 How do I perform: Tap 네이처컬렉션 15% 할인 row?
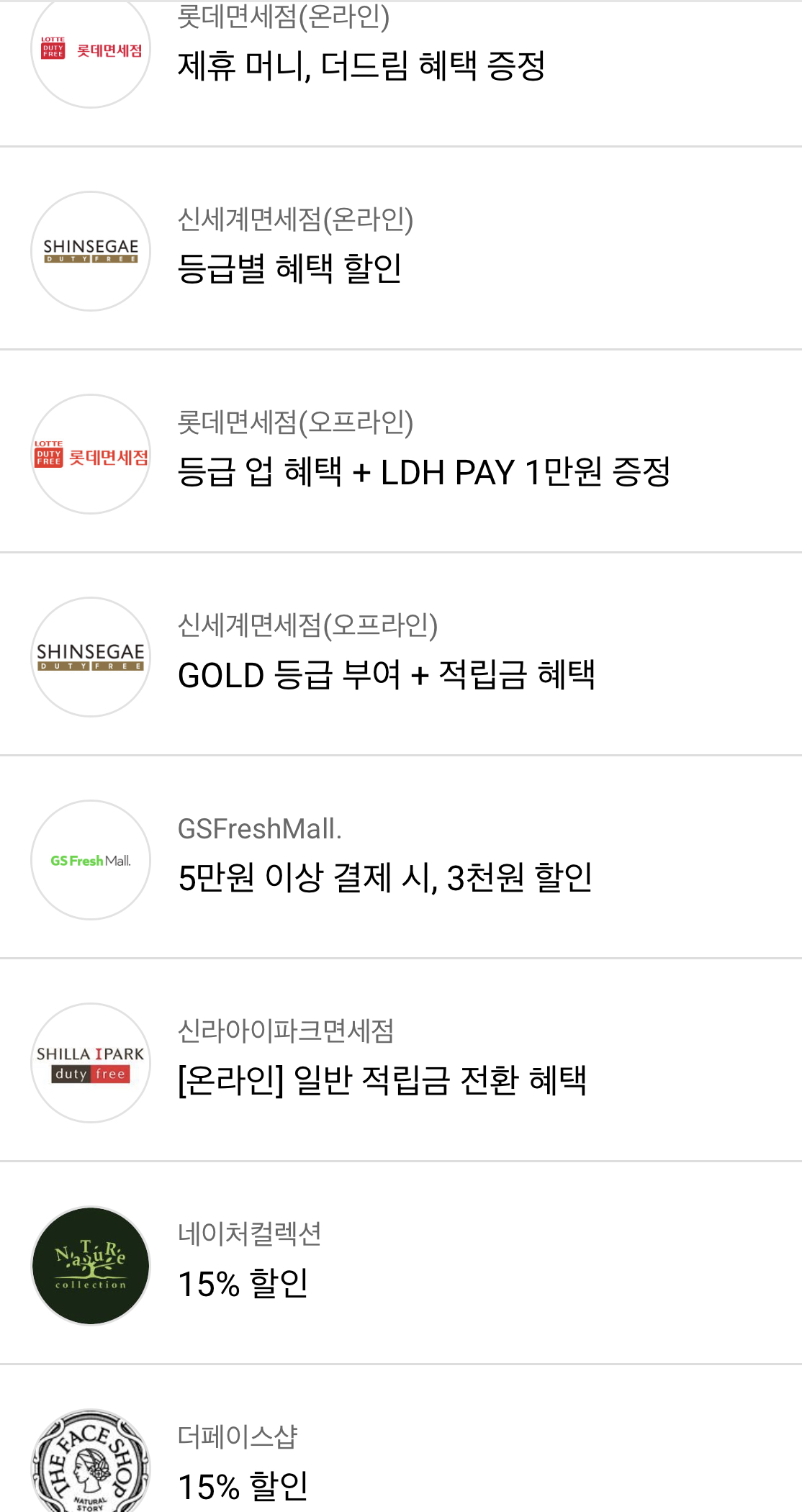[x=401, y=1264]
